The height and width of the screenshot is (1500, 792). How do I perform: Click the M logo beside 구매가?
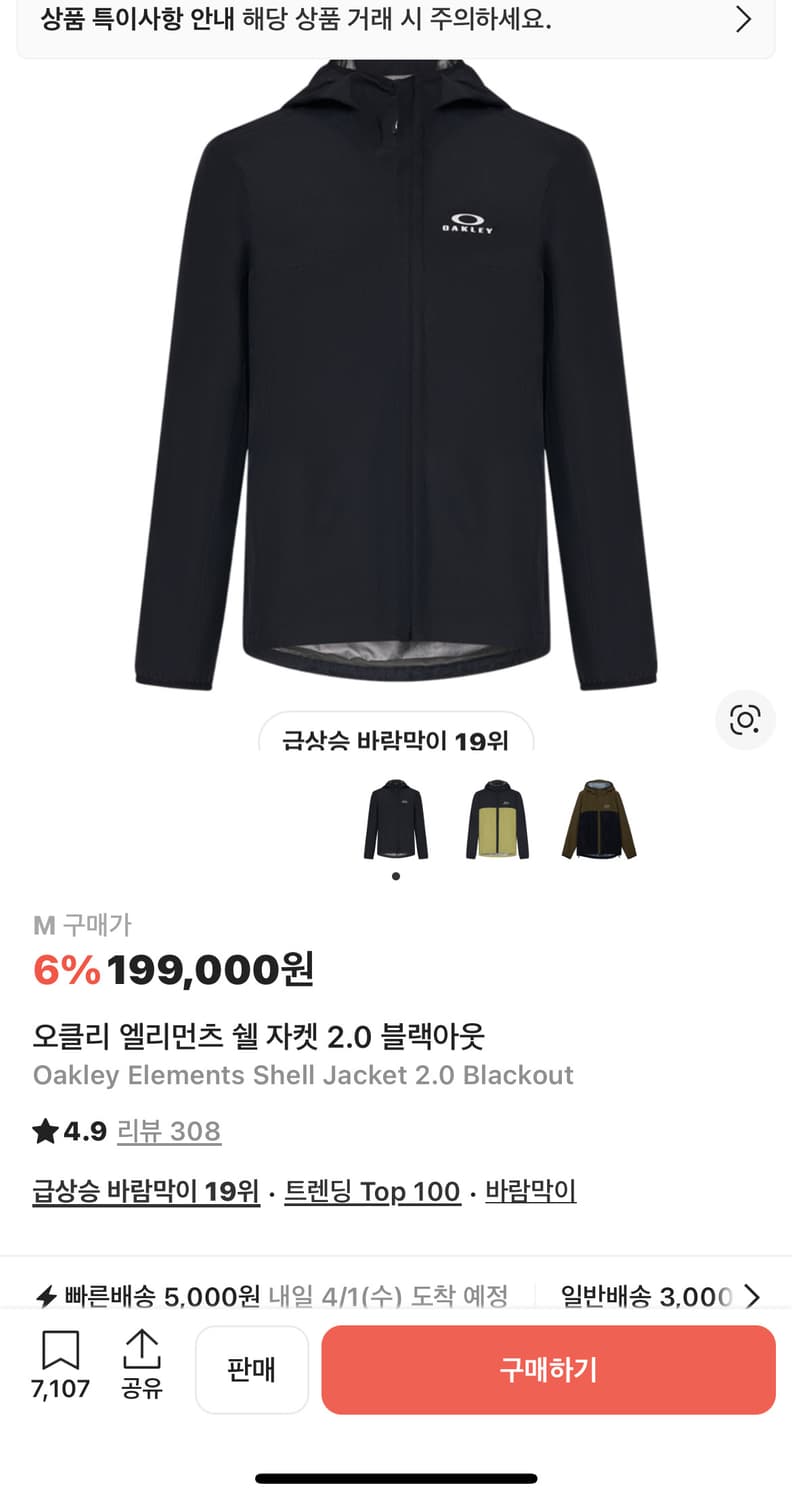tap(42, 926)
